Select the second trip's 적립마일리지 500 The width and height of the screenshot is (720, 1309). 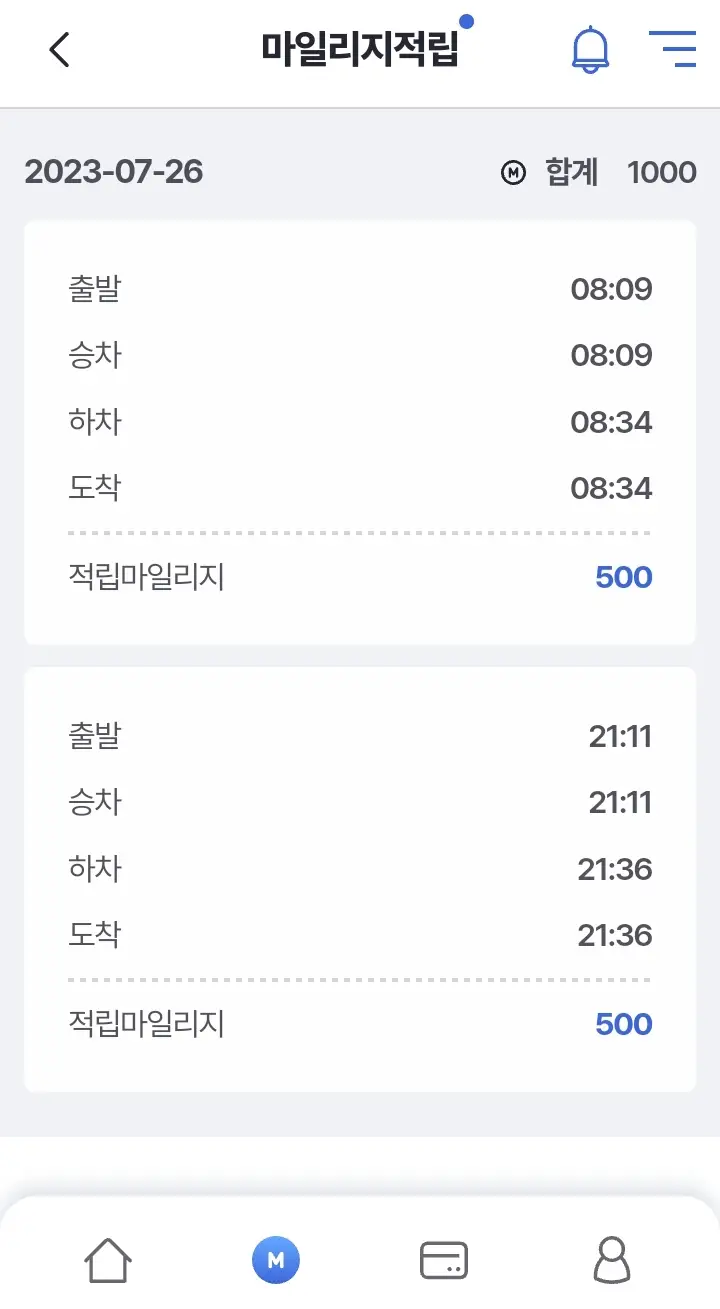622,1024
